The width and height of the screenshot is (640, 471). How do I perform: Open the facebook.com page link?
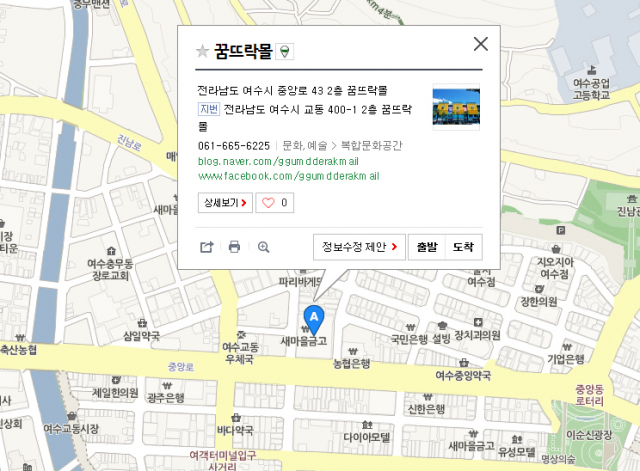(288, 175)
